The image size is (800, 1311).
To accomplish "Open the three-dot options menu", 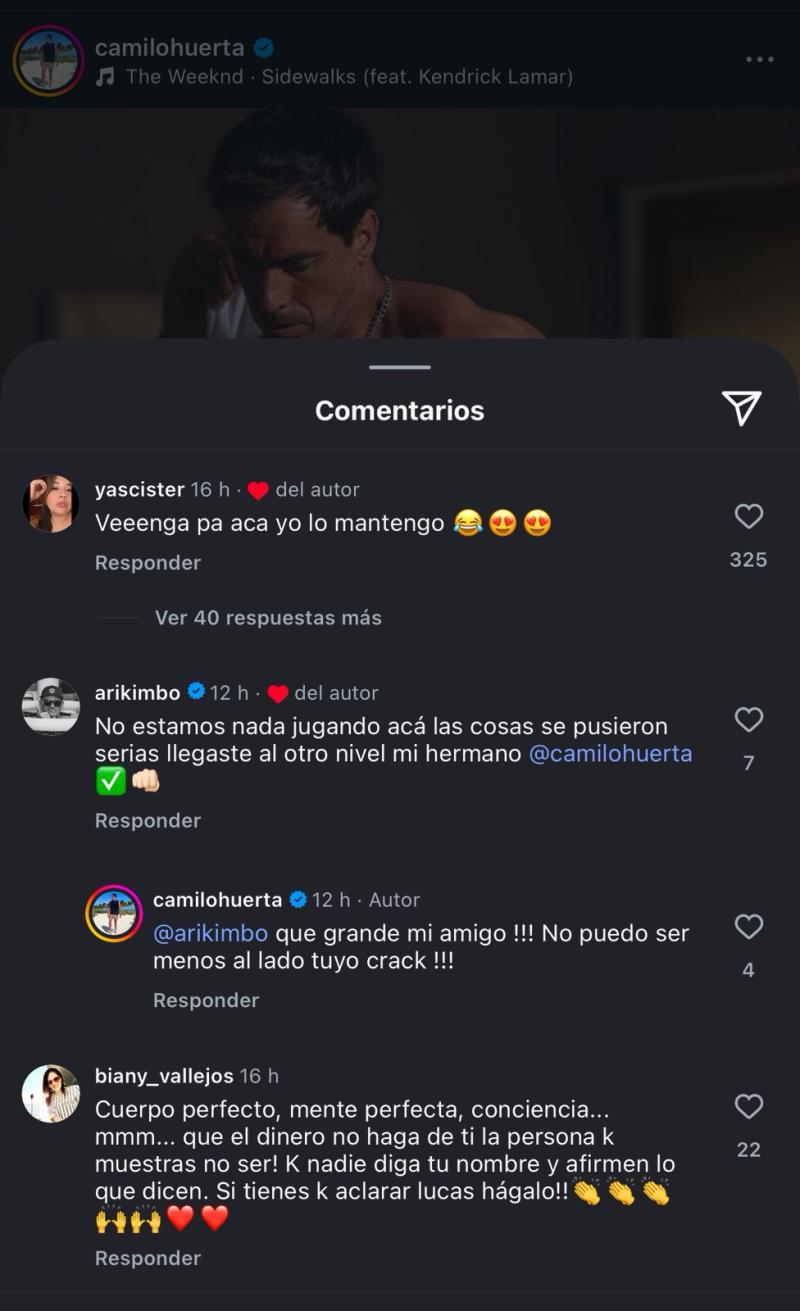I will coord(758,60).
